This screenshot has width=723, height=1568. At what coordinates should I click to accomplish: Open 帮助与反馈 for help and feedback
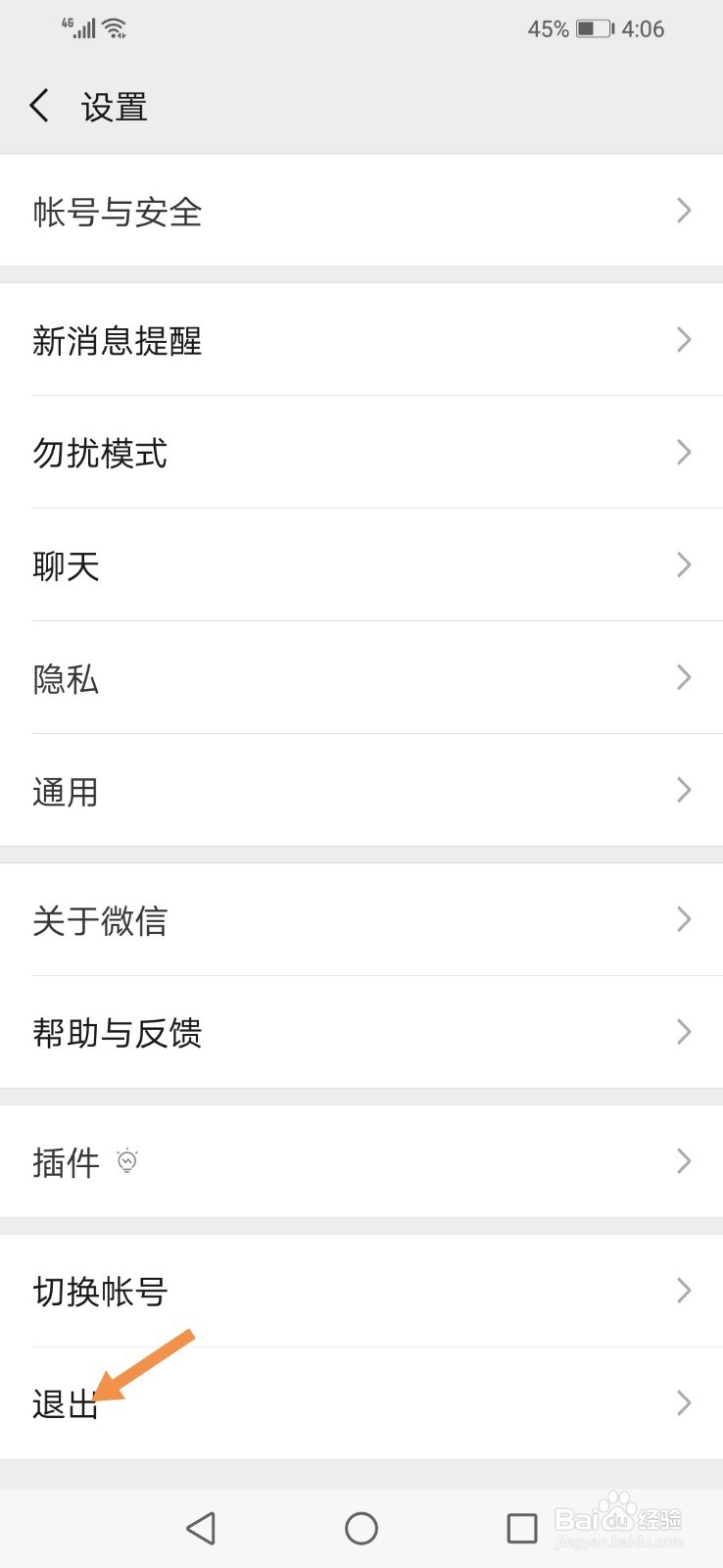pyautogui.click(x=361, y=1032)
